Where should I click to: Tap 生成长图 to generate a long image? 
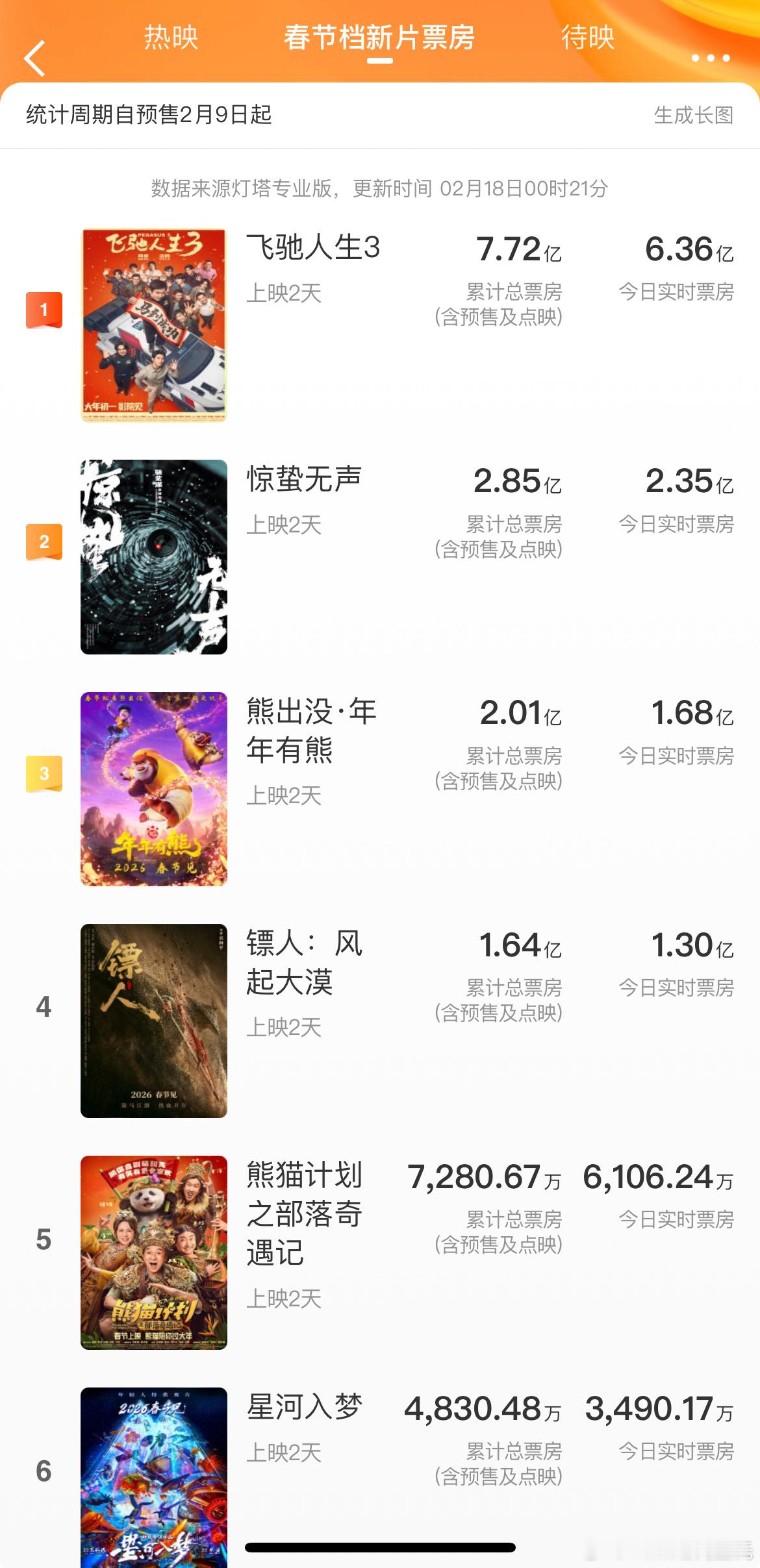[693, 116]
